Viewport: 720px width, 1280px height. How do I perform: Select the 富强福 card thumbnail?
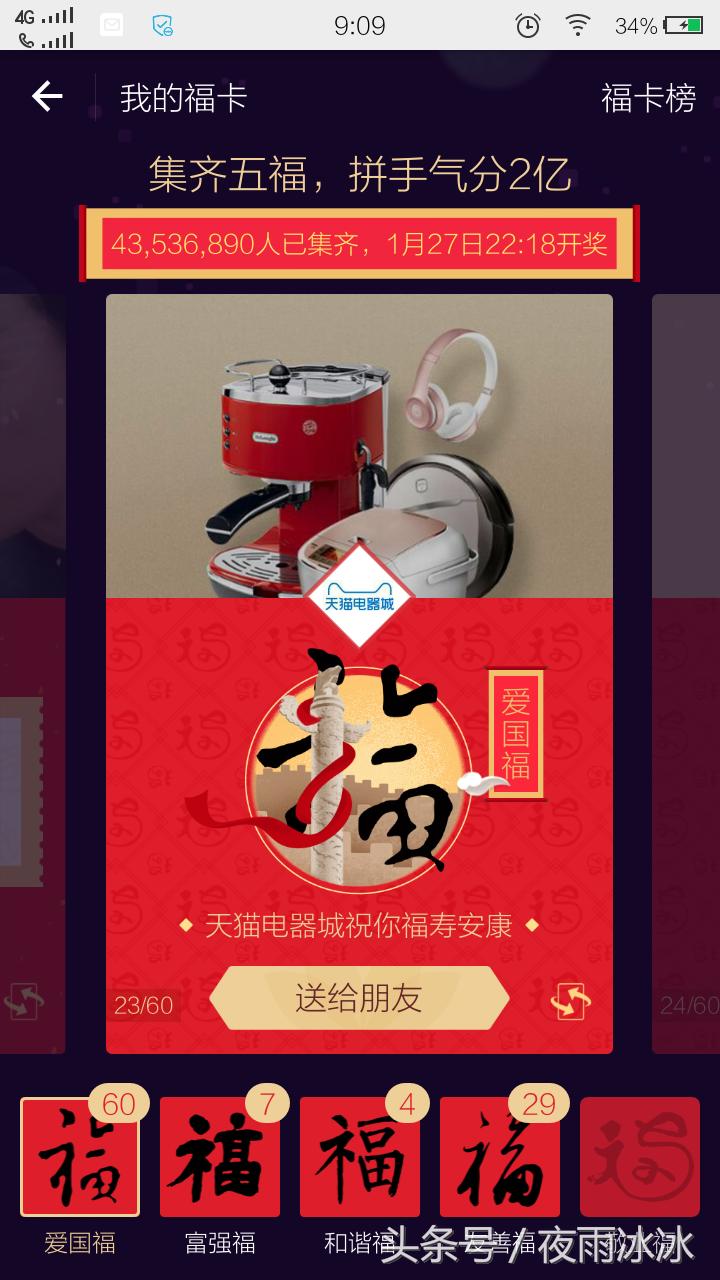[220, 1155]
